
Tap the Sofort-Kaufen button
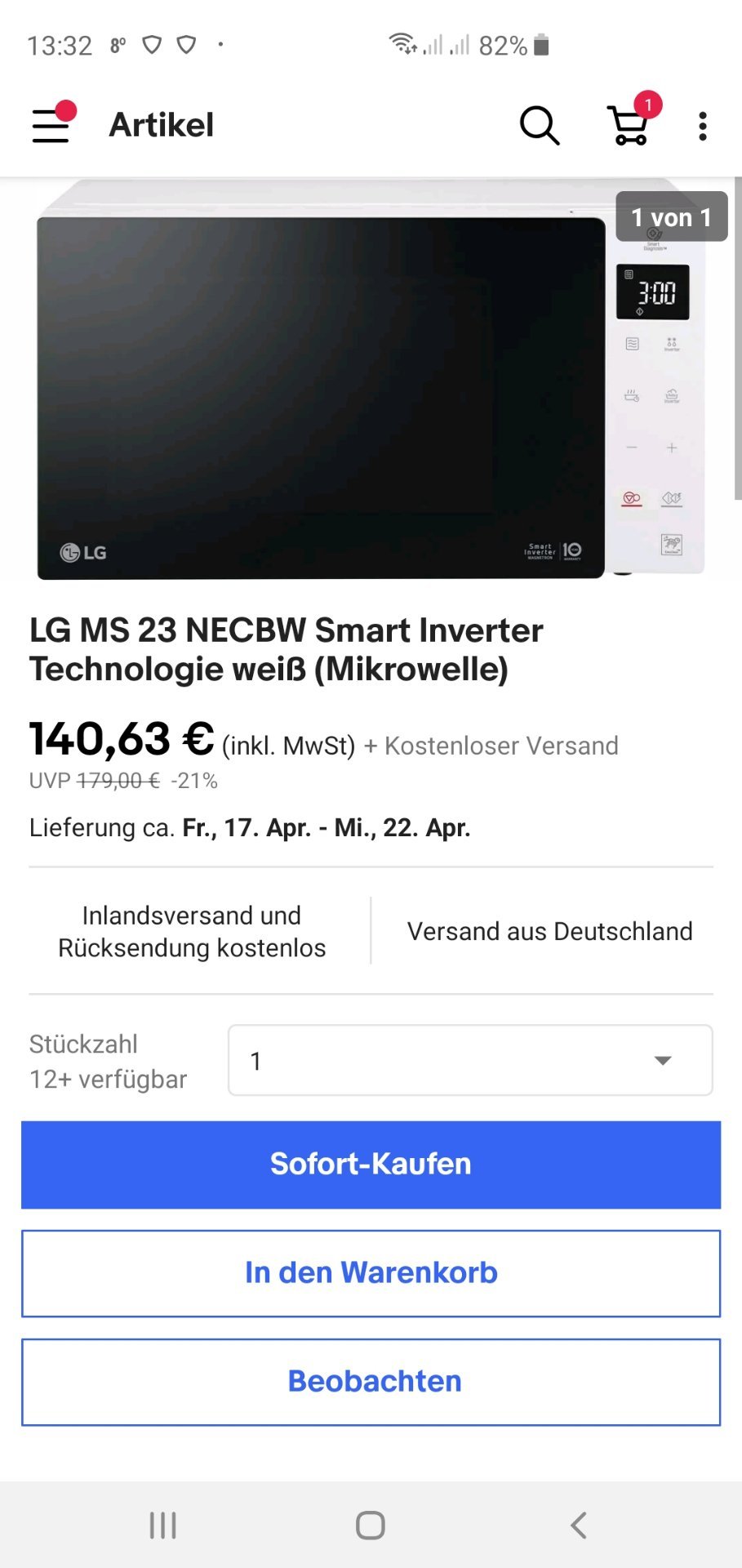pos(371,1164)
